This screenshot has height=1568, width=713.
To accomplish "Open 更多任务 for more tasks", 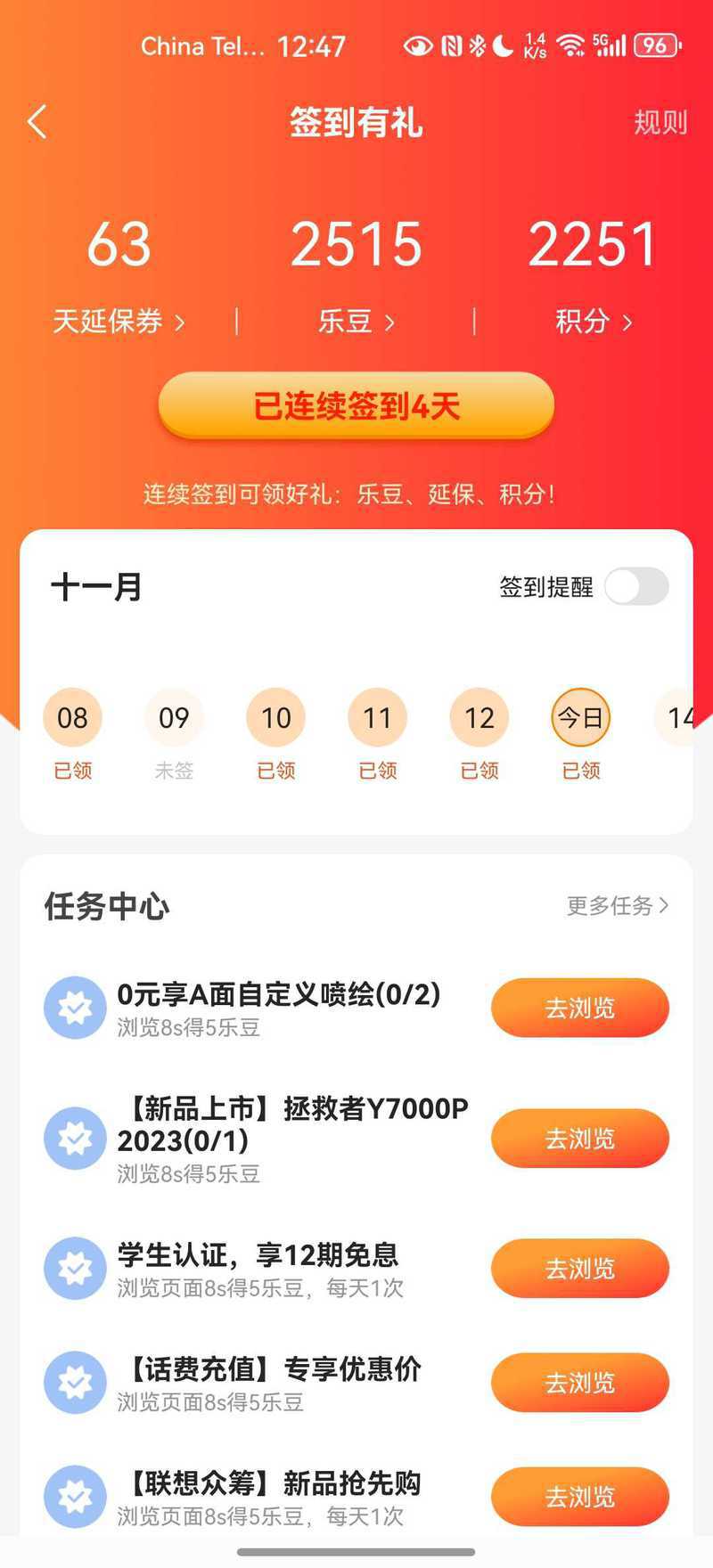I will 617,906.
